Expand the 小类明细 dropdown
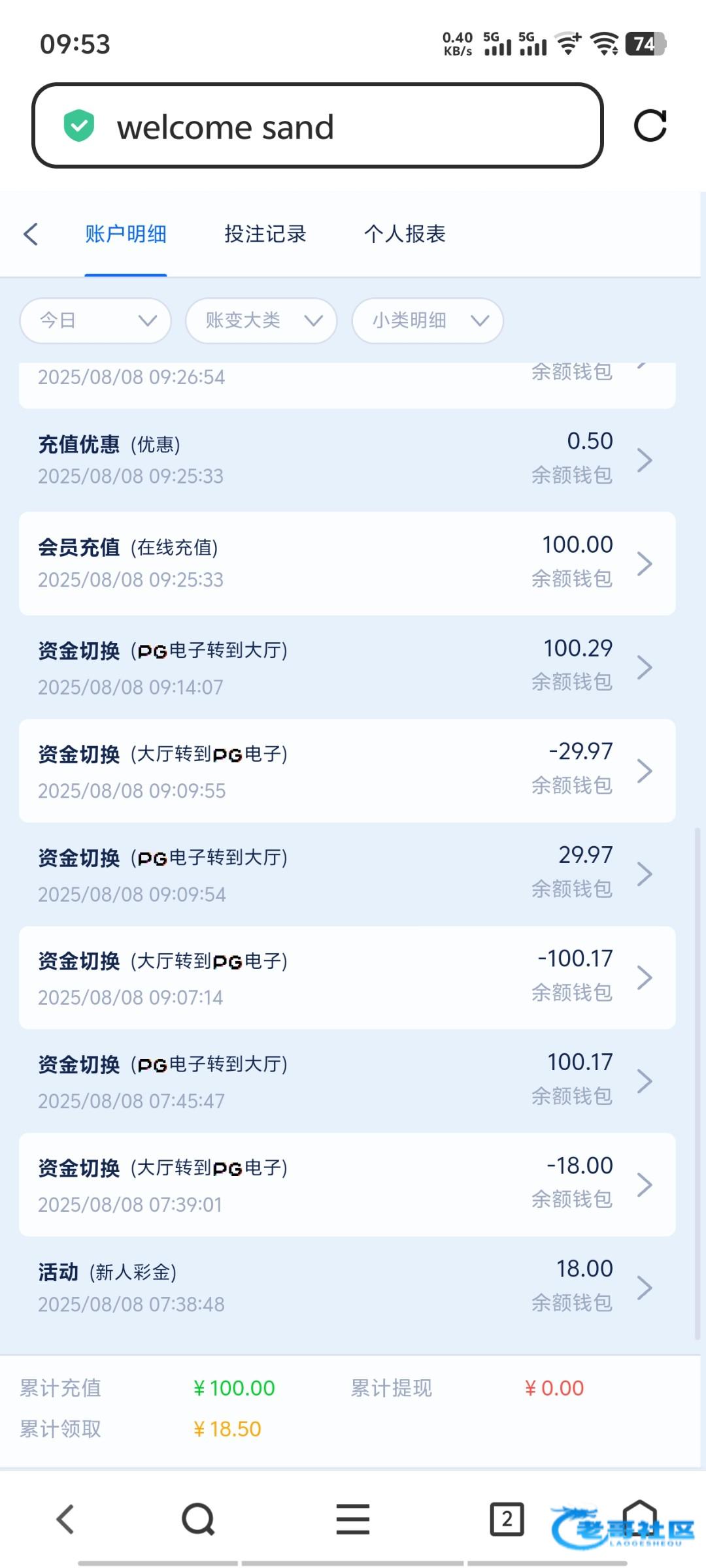706x1568 pixels. [428, 320]
